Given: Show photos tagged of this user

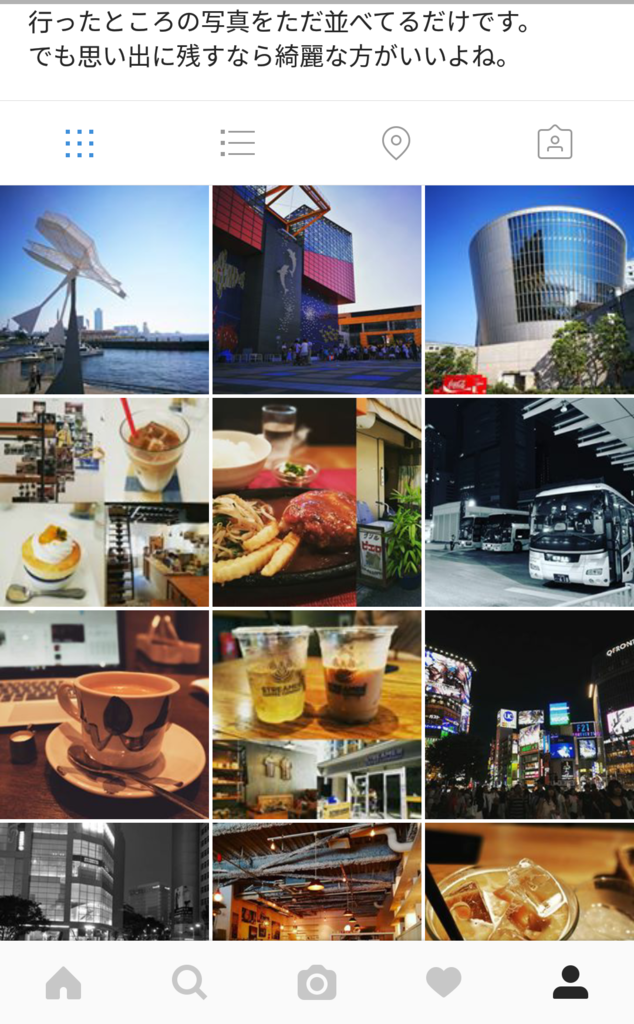Looking at the screenshot, I should pos(554,143).
